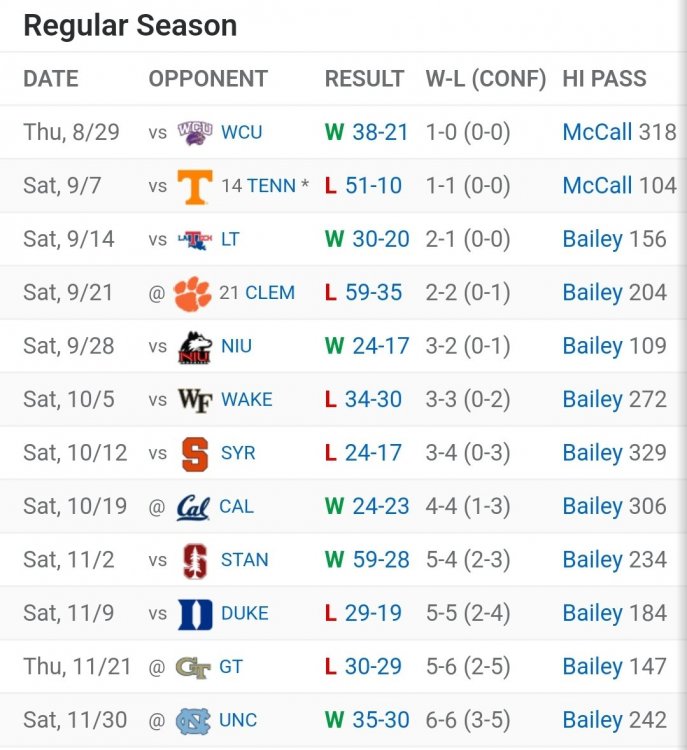The width and height of the screenshot is (687, 750).
Task: Open the NIU opponent team link
Action: tap(236, 346)
